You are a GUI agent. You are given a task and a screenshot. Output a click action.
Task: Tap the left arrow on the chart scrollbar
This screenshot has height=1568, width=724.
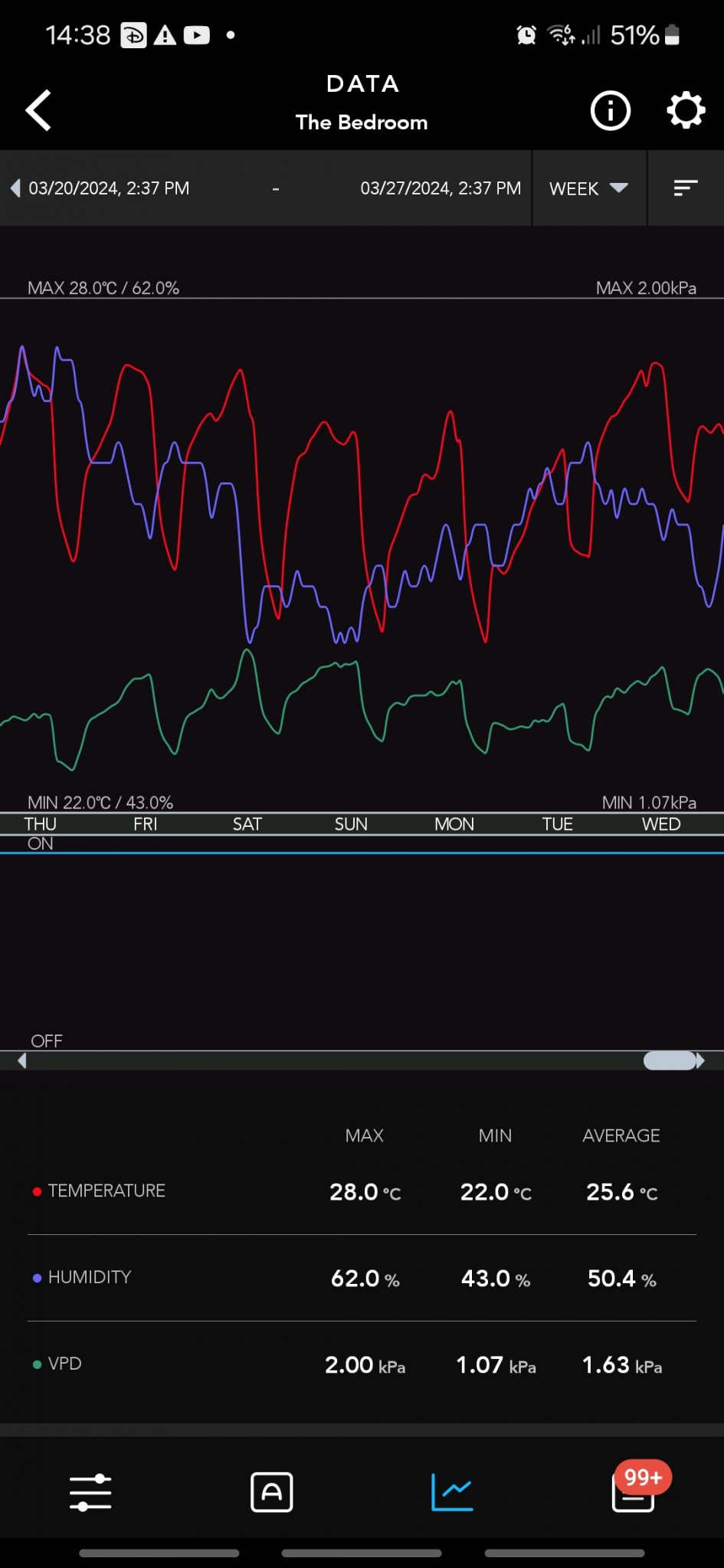click(x=22, y=1060)
